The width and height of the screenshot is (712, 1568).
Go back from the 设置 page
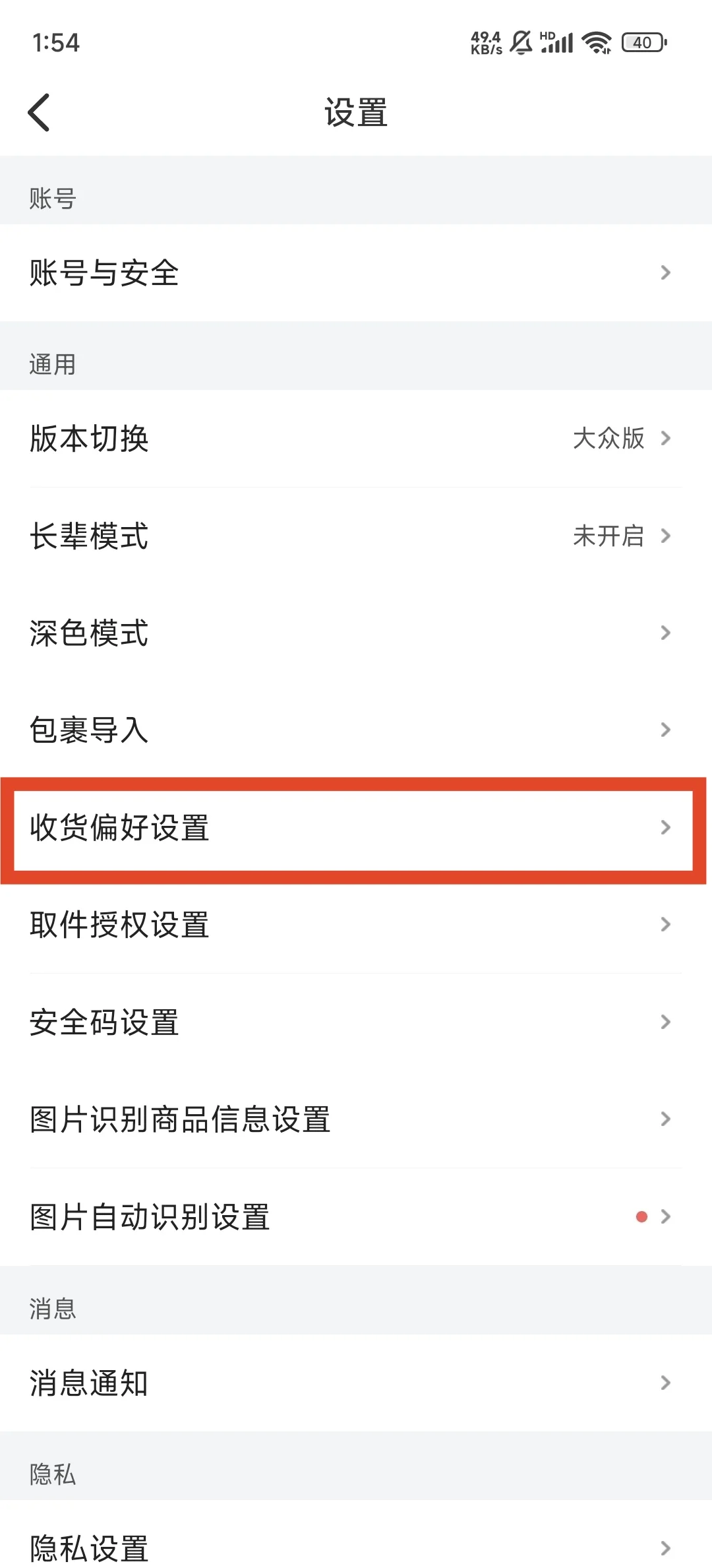[x=40, y=113]
